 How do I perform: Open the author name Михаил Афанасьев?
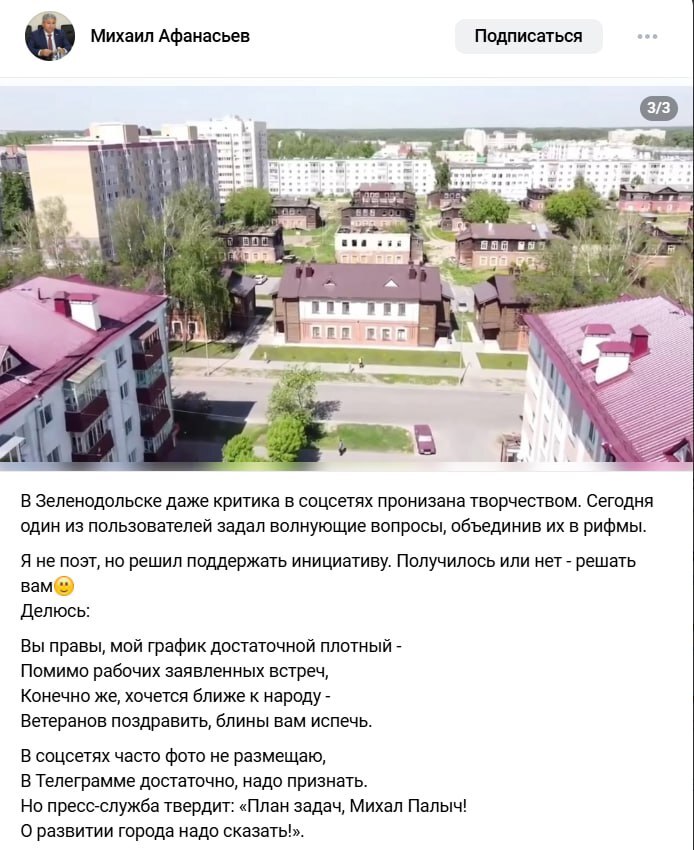(x=170, y=36)
